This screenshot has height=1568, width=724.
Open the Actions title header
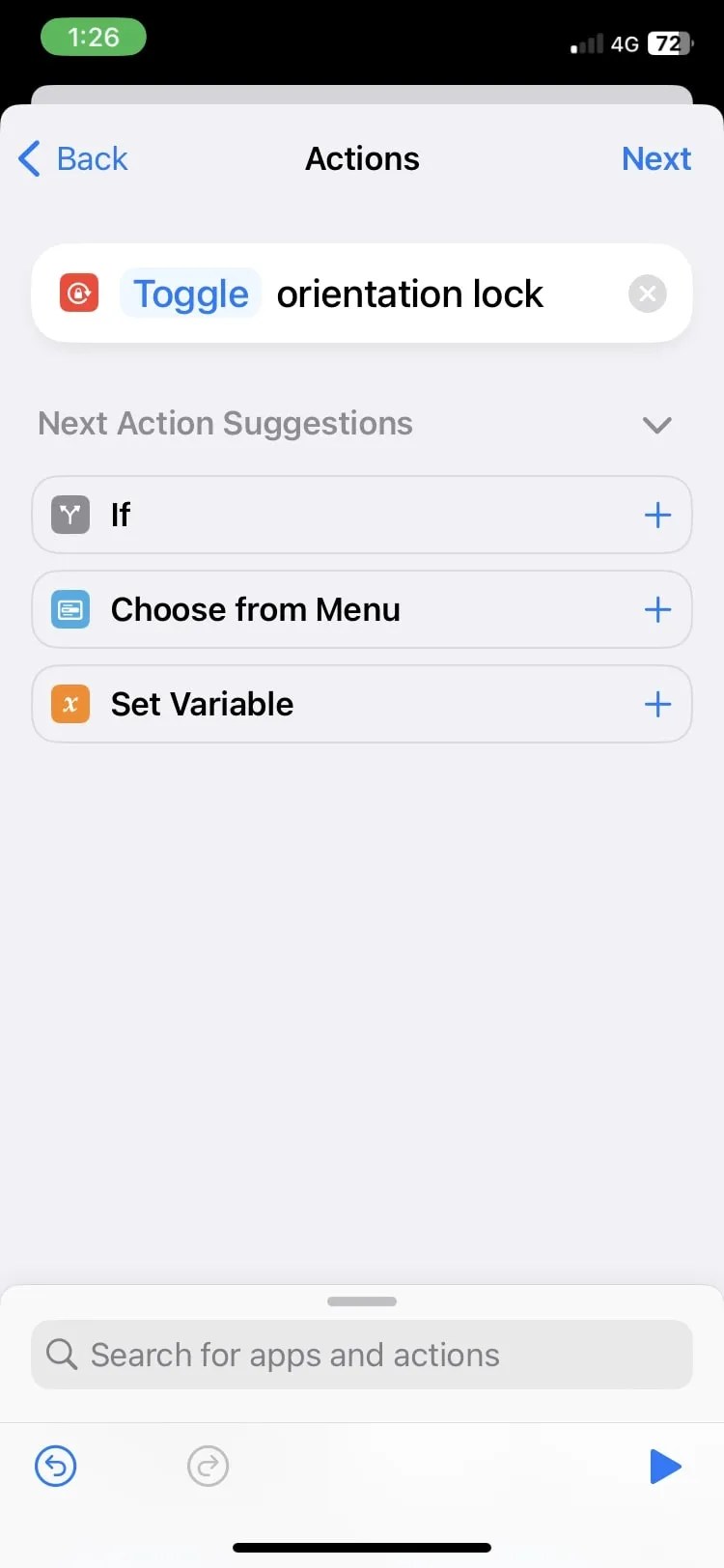coord(362,158)
